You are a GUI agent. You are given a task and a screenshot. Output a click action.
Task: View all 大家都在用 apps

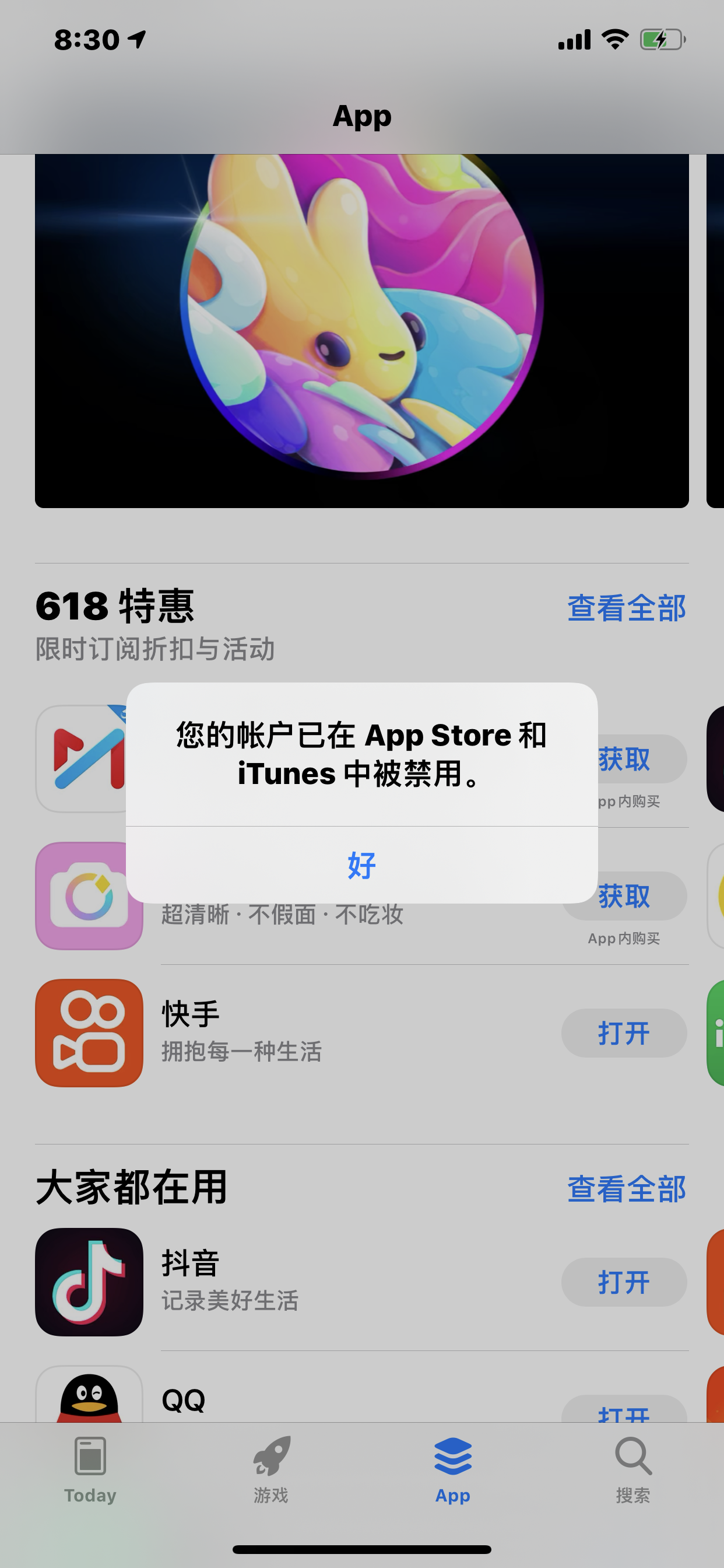click(x=626, y=1189)
